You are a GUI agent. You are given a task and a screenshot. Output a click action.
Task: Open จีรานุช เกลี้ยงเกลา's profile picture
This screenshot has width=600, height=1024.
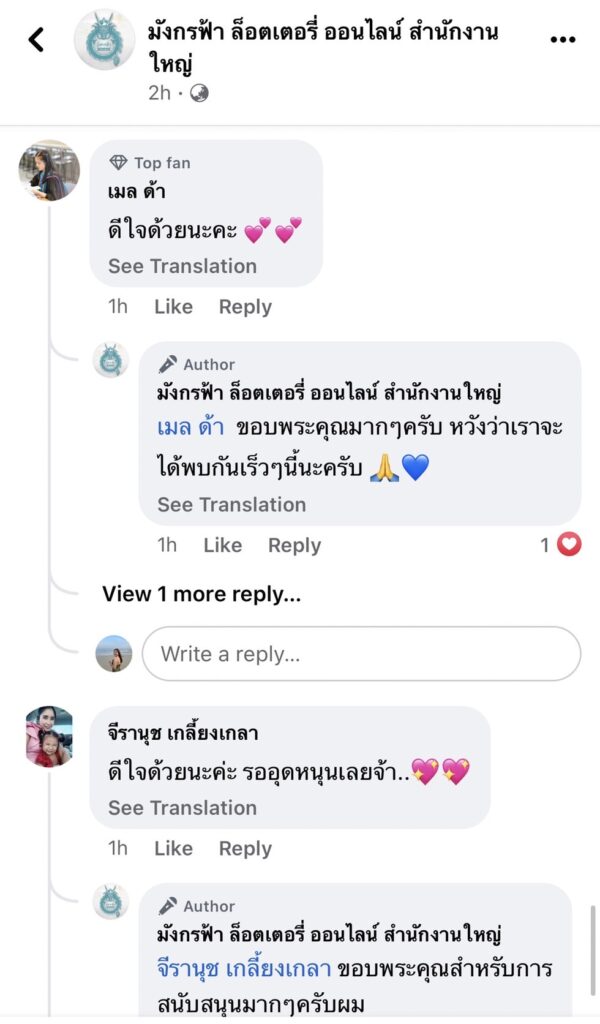[x=49, y=736]
